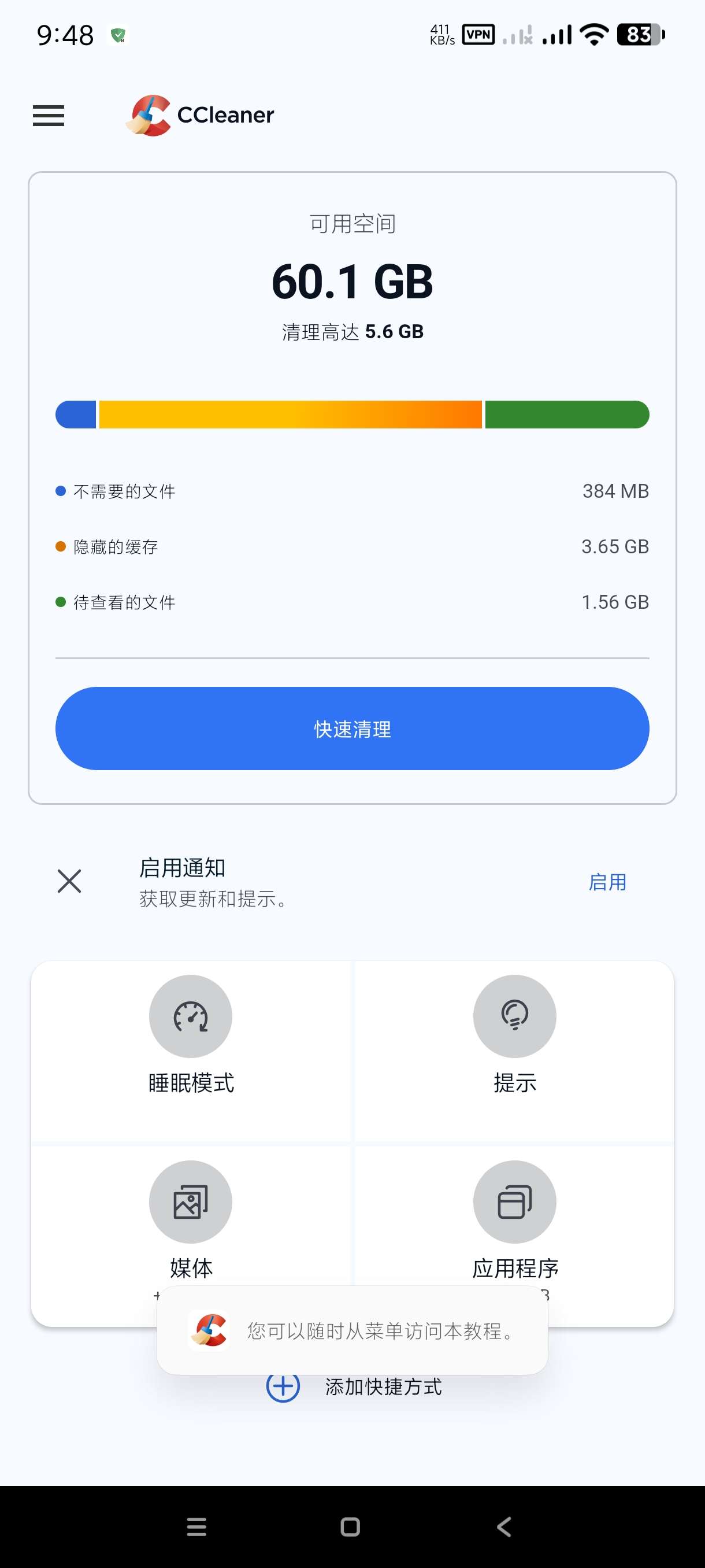705x1568 pixels.
Task: View 待查看的文件 files to review
Action: 352,602
